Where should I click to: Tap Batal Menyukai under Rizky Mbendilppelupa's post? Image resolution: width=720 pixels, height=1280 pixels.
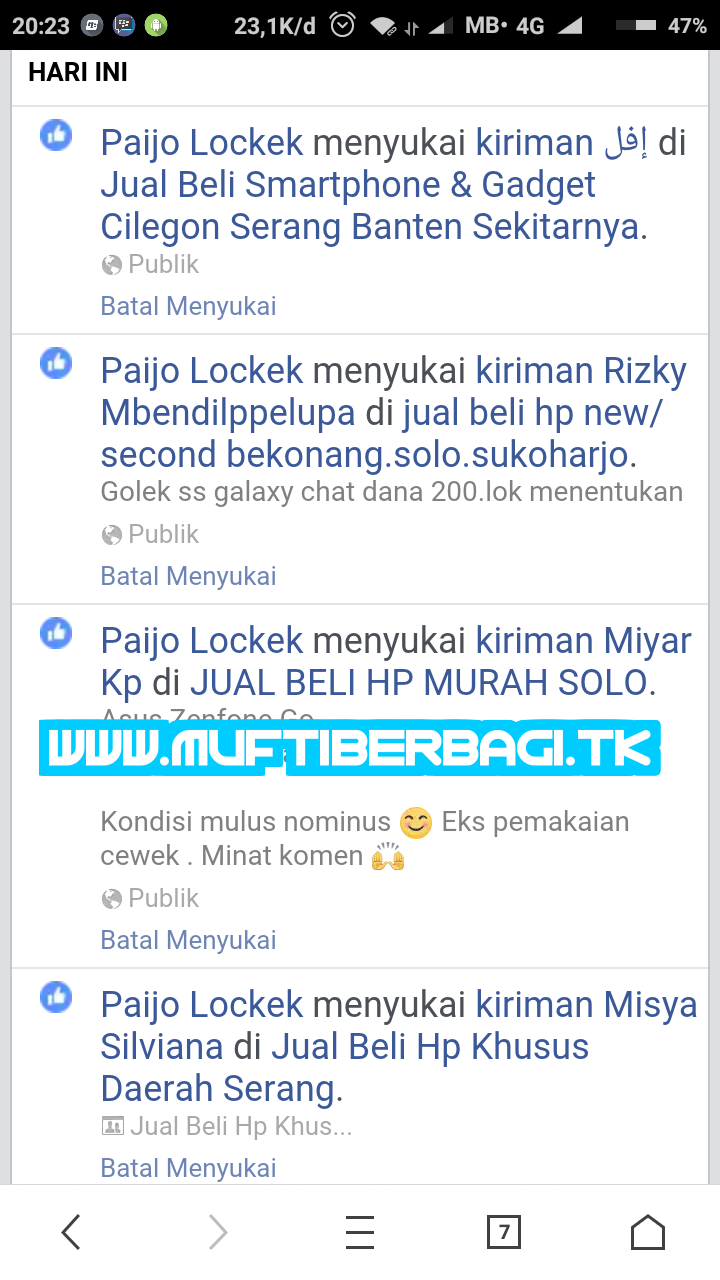coord(188,576)
